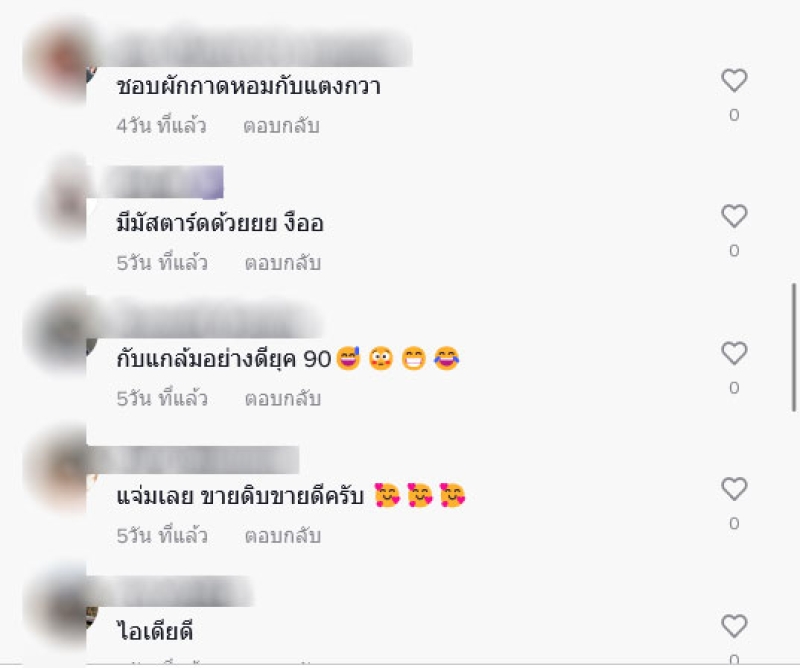Like the comment ชอบผักกาดหอมกับแตงกวา

(734, 81)
